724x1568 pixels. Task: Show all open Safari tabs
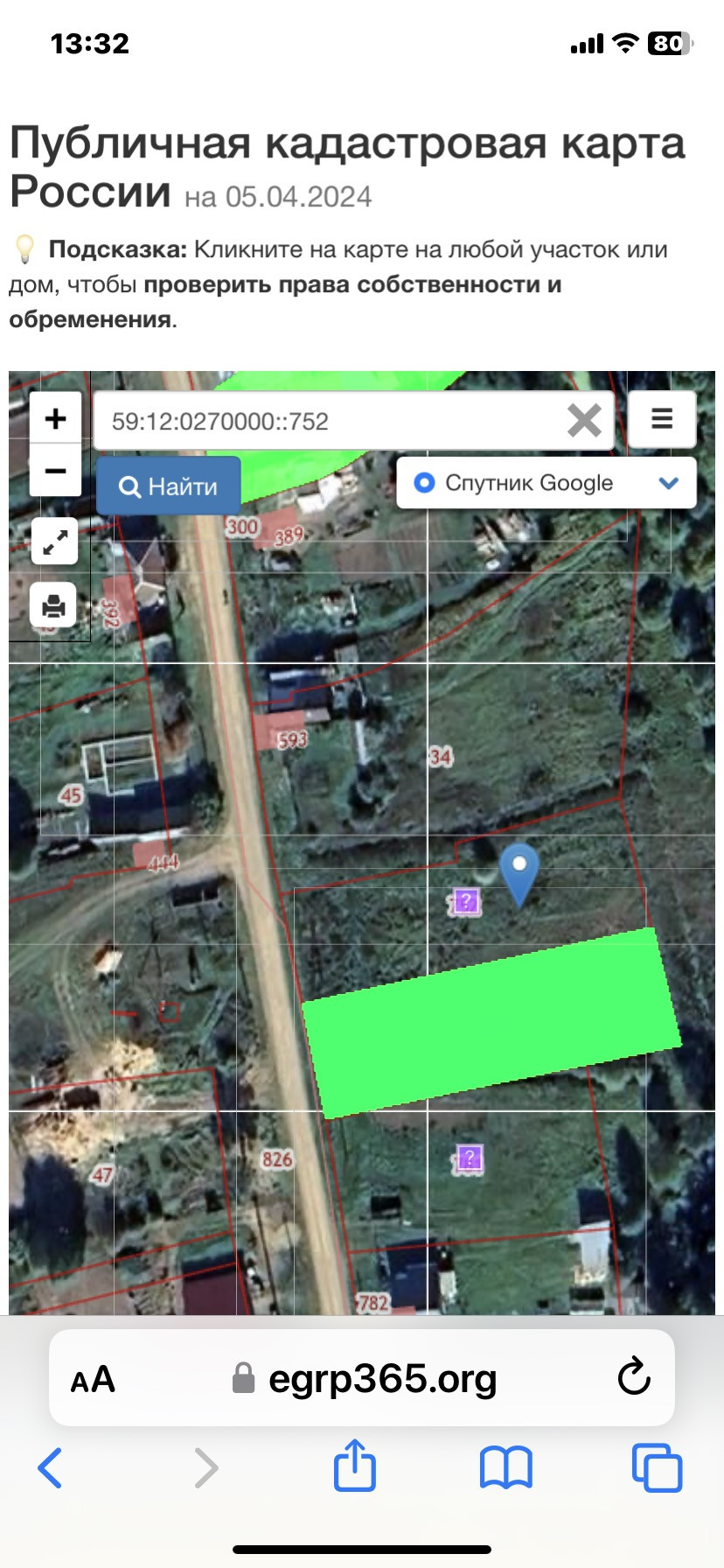point(657,1467)
